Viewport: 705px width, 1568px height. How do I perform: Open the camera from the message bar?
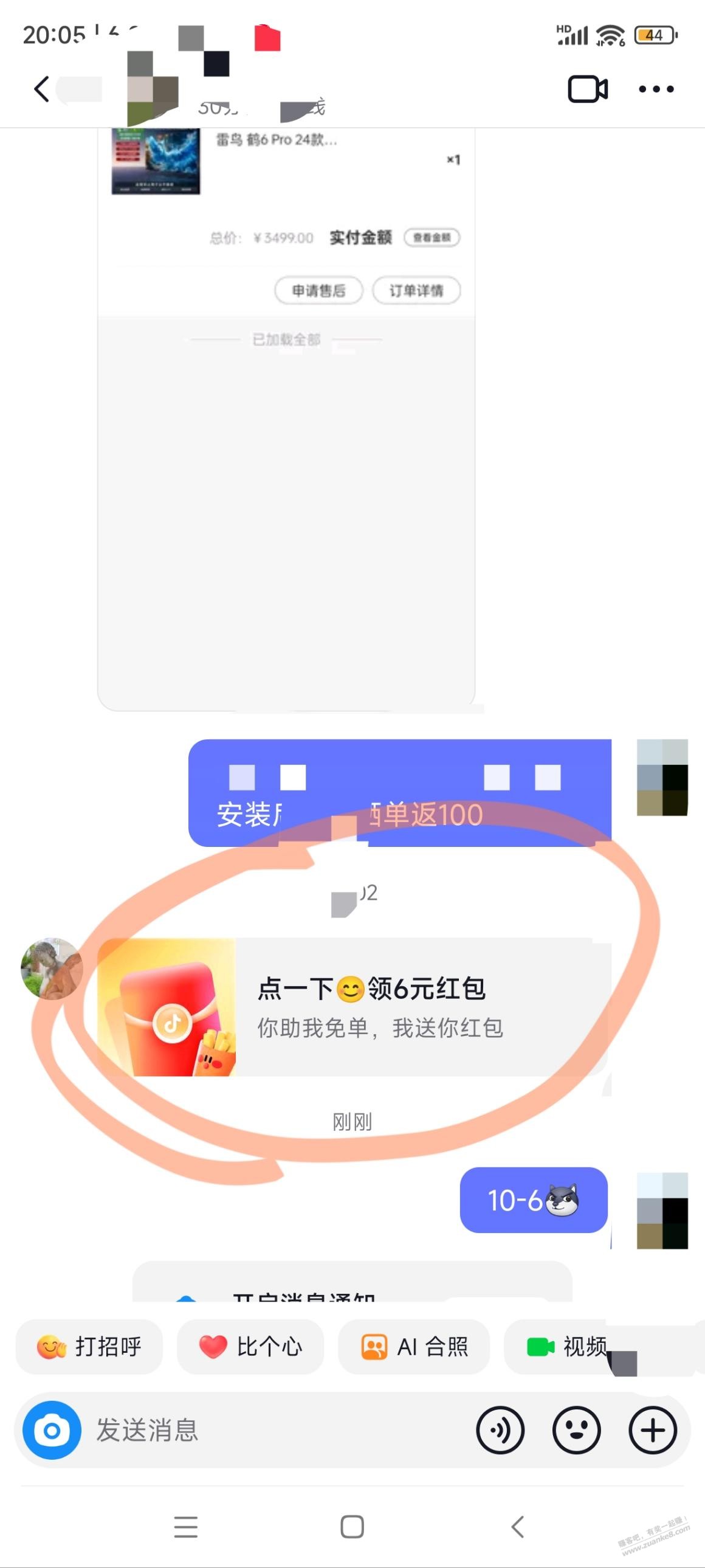click(x=52, y=1431)
